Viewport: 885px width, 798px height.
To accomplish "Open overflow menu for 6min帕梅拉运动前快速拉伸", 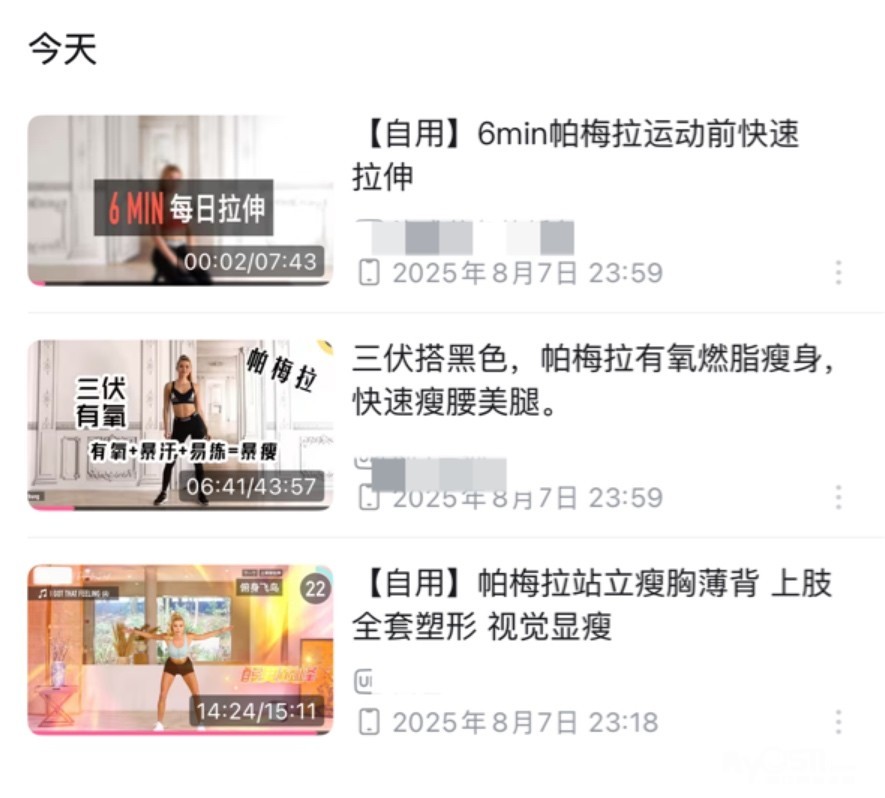I will [838, 272].
